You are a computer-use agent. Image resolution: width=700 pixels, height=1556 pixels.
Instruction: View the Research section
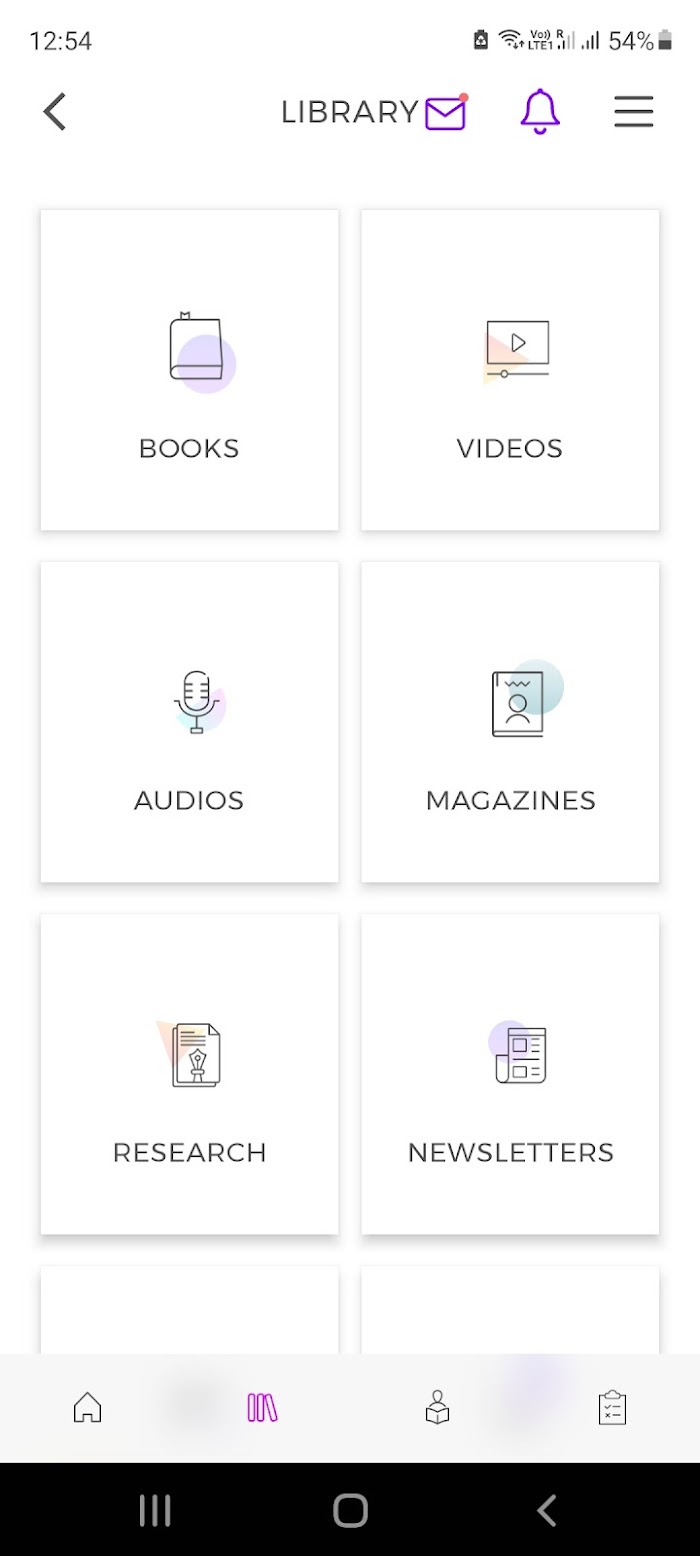pyautogui.click(x=189, y=1074)
